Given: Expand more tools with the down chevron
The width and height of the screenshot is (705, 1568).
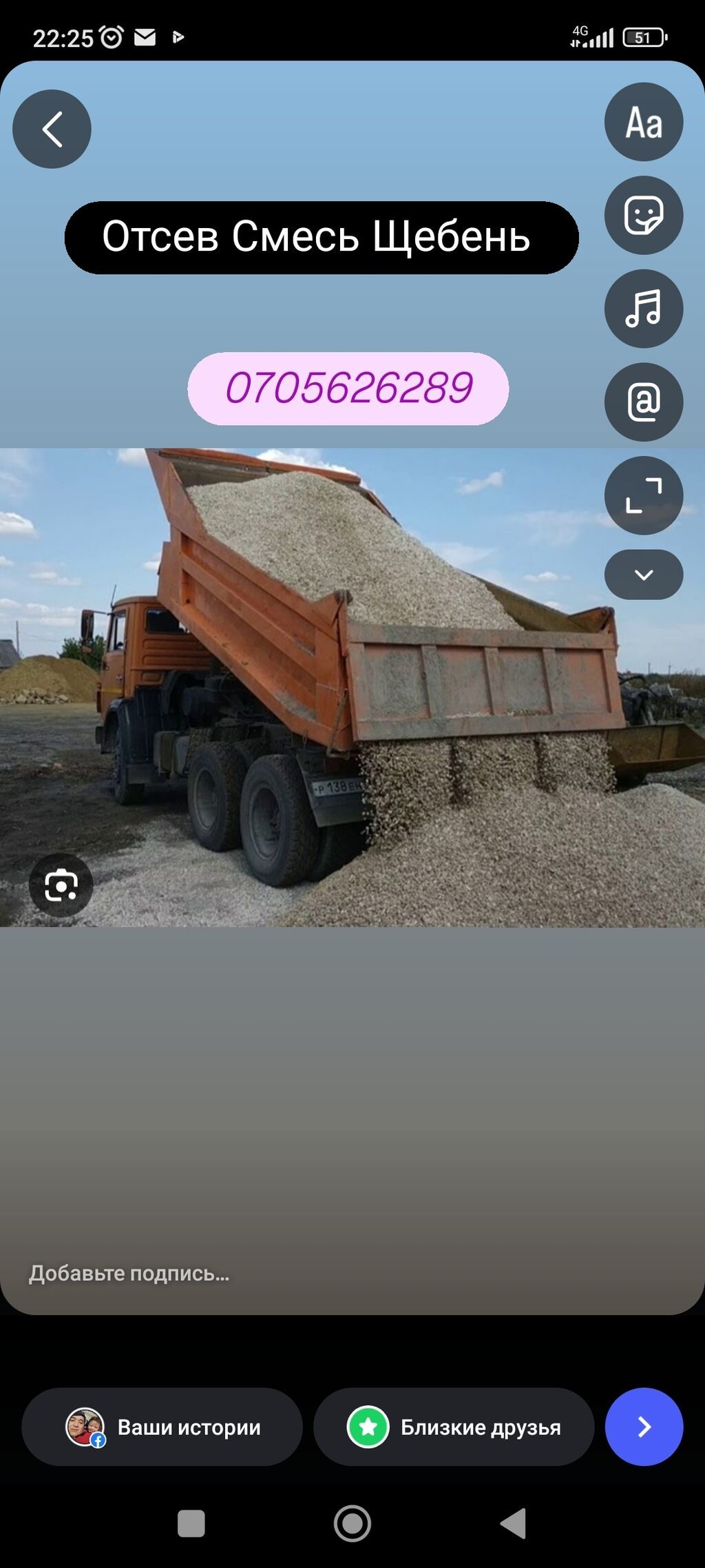Looking at the screenshot, I should (x=644, y=575).
